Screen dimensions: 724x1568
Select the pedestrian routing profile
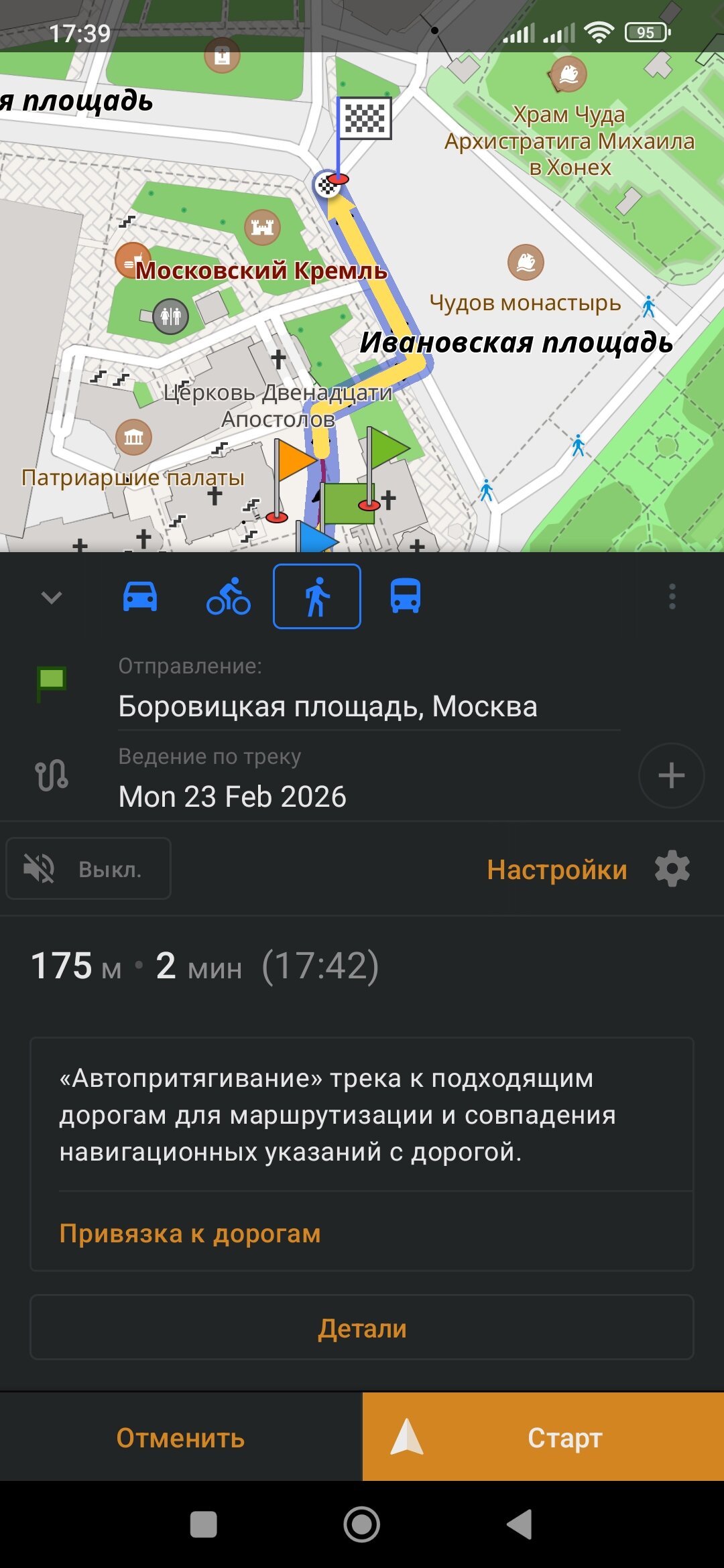coord(317,596)
